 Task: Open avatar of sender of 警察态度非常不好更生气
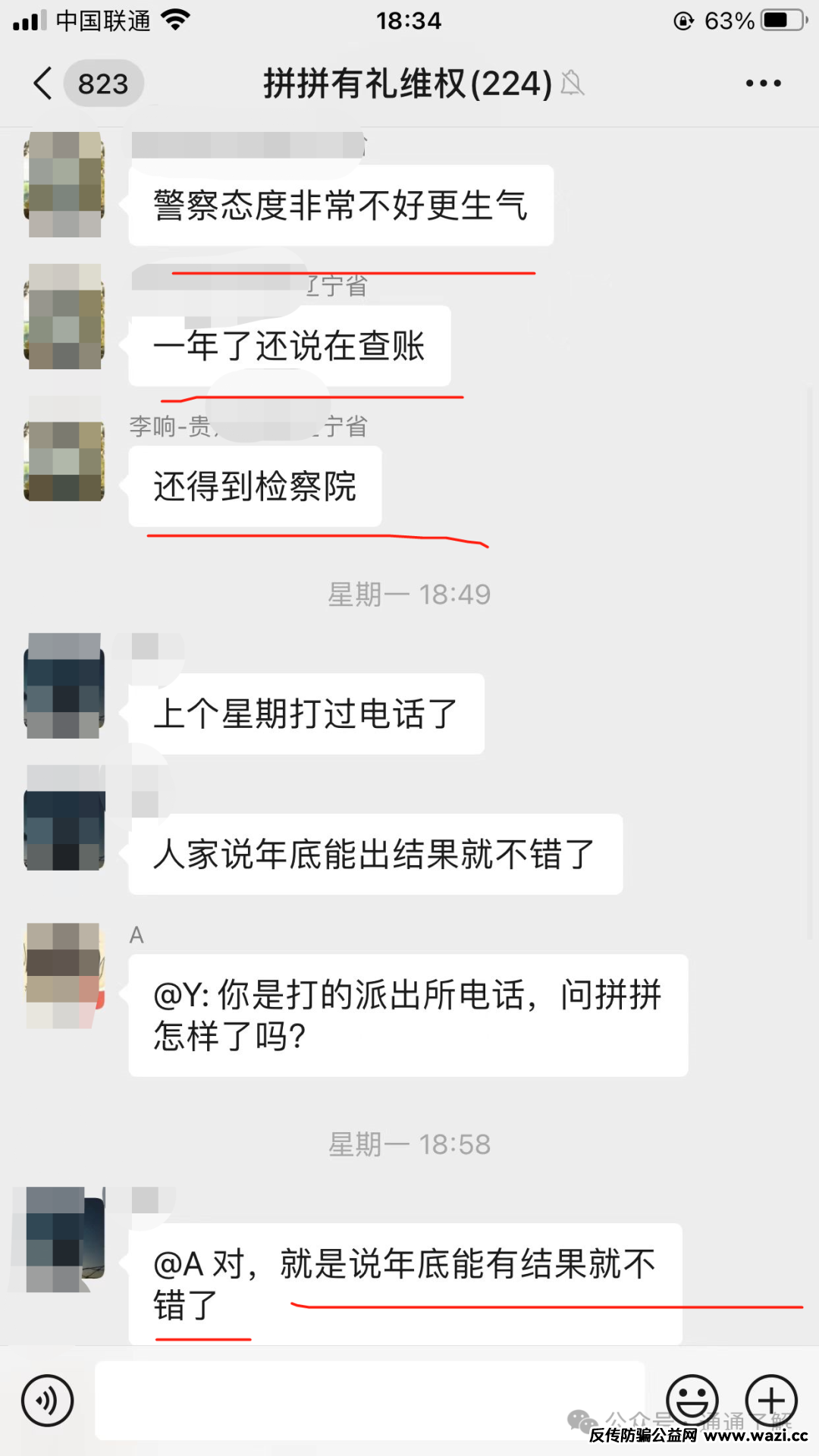point(64,184)
